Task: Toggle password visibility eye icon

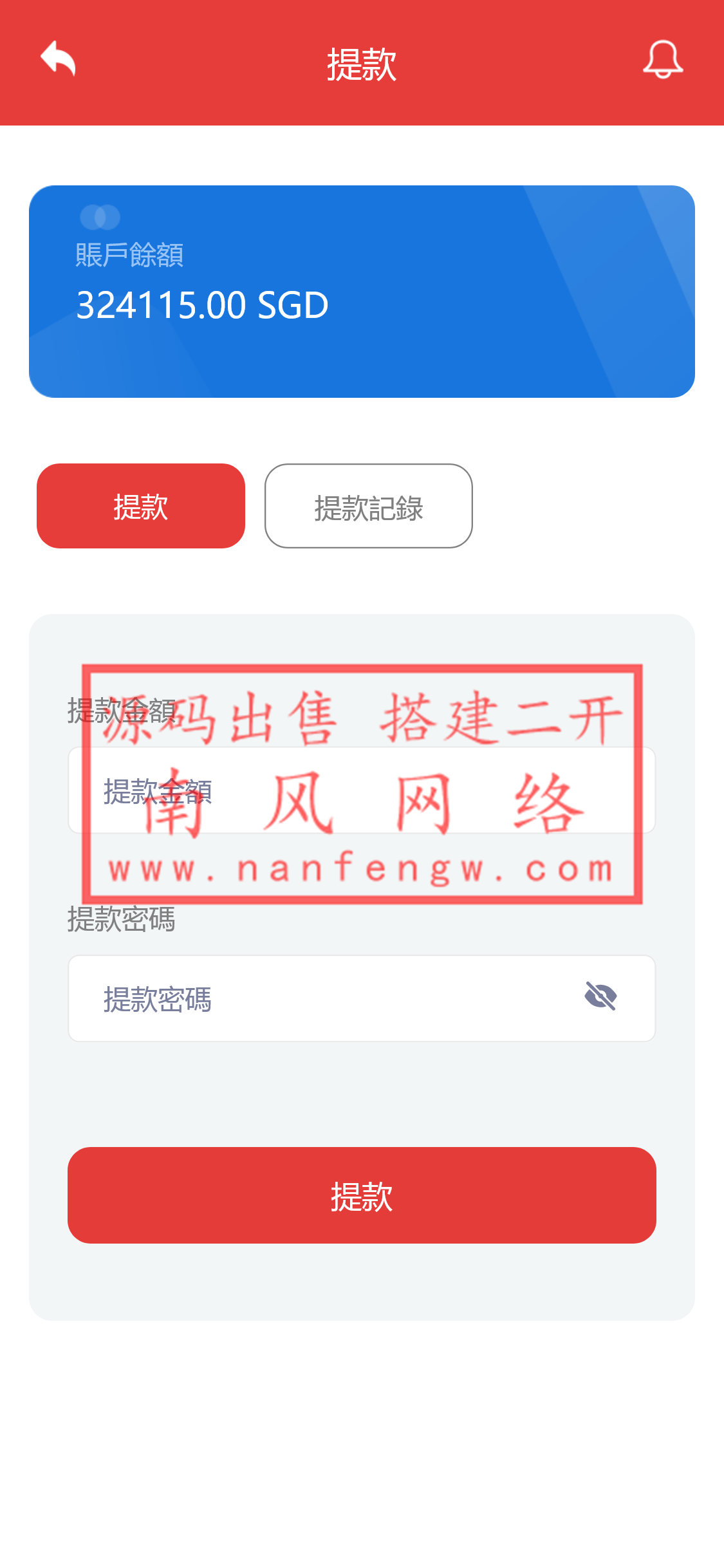Action: 600,996
